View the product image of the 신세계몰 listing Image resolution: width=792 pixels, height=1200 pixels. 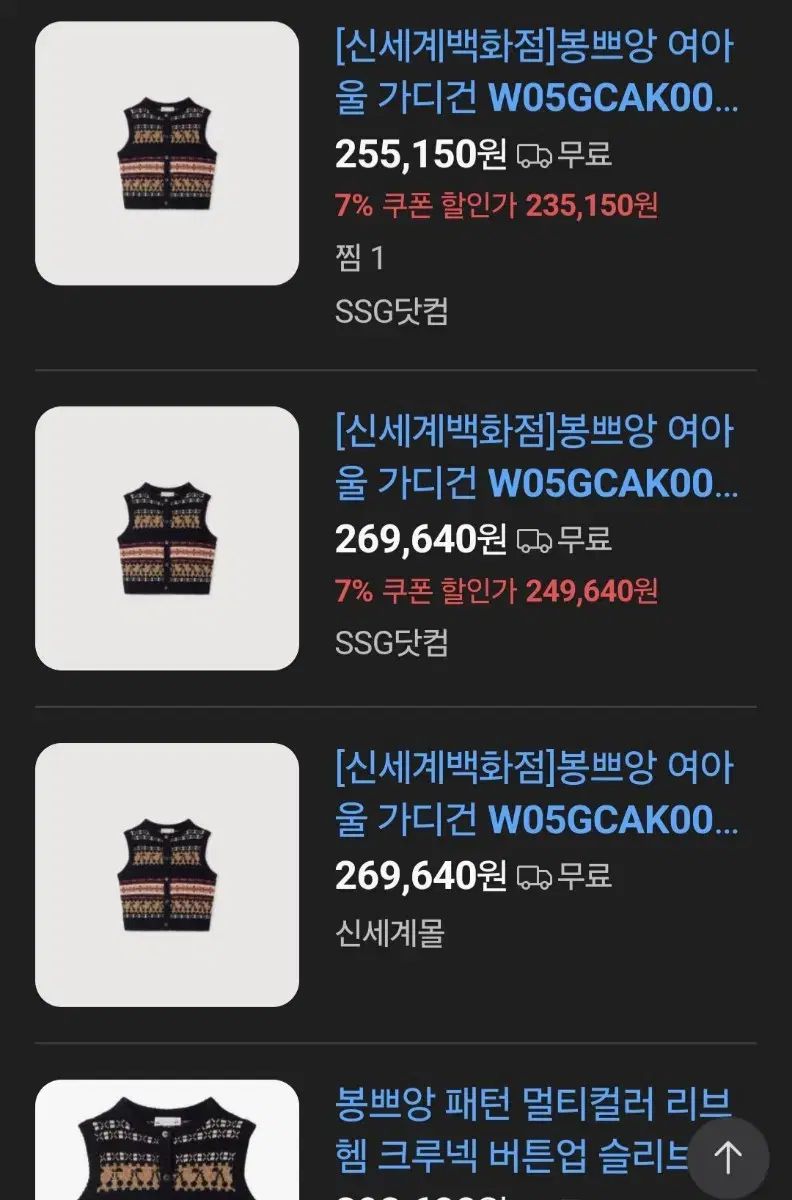pyautogui.click(x=167, y=875)
